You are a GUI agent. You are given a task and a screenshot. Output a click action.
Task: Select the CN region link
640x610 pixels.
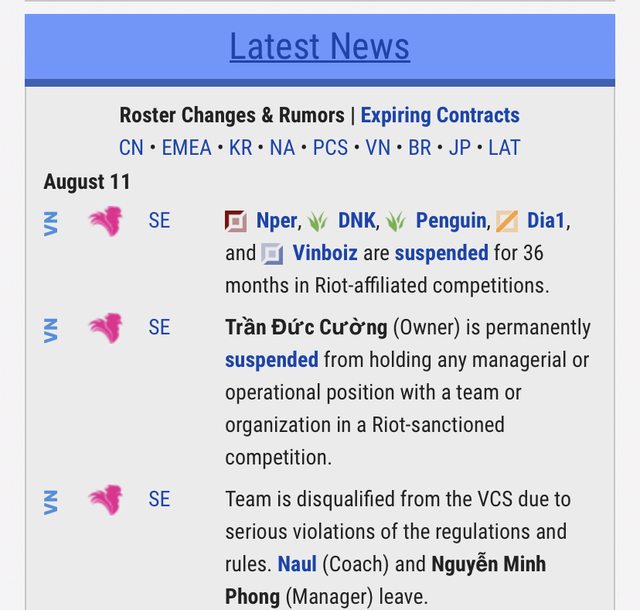131,148
